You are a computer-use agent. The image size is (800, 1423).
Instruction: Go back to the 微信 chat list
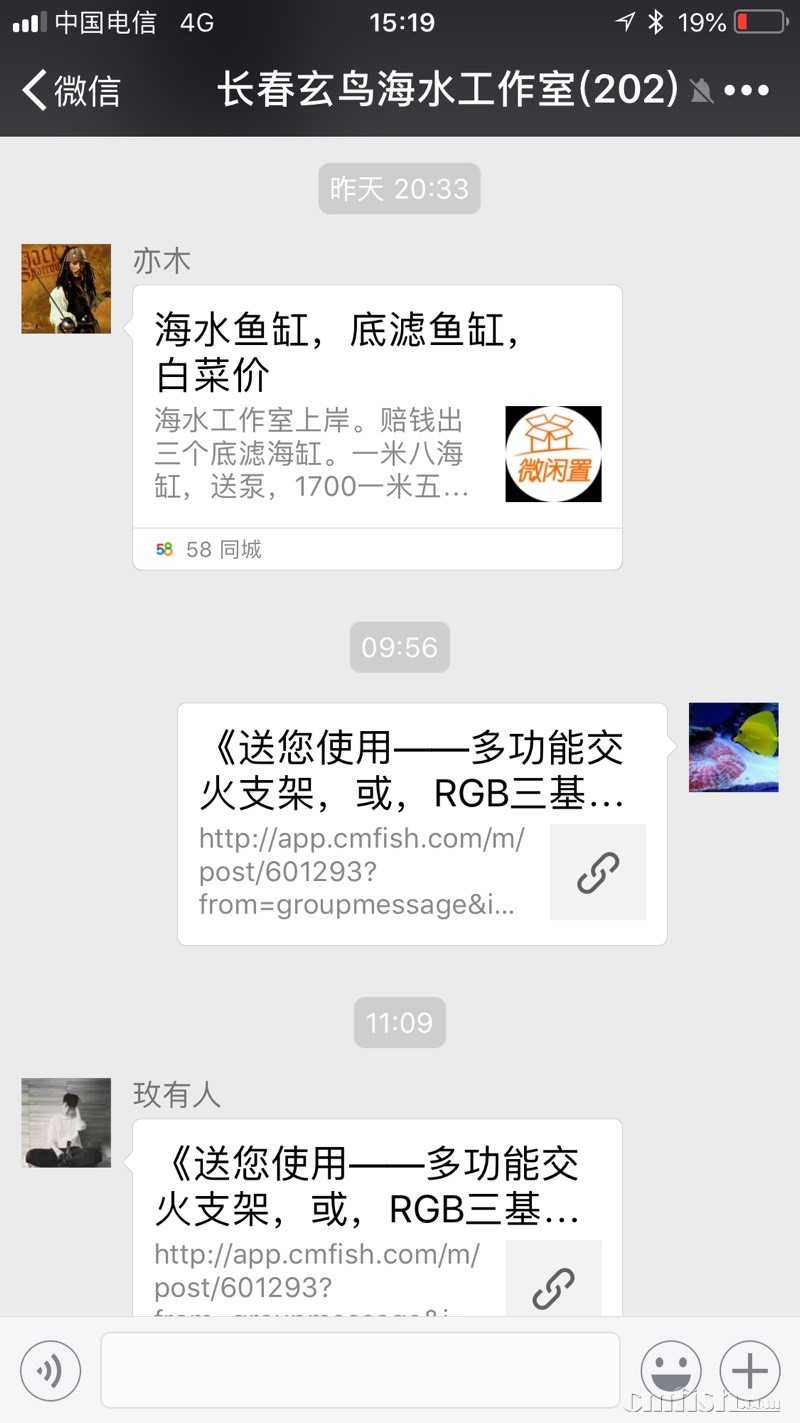70,90
